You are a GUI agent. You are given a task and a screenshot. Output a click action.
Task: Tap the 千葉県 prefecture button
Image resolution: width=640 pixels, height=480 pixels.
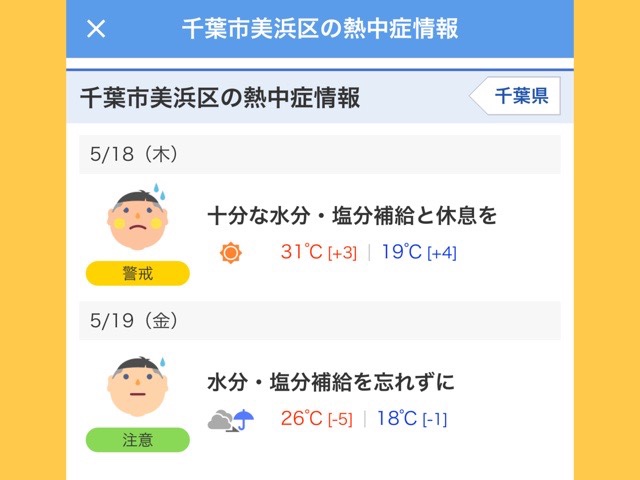point(518,97)
